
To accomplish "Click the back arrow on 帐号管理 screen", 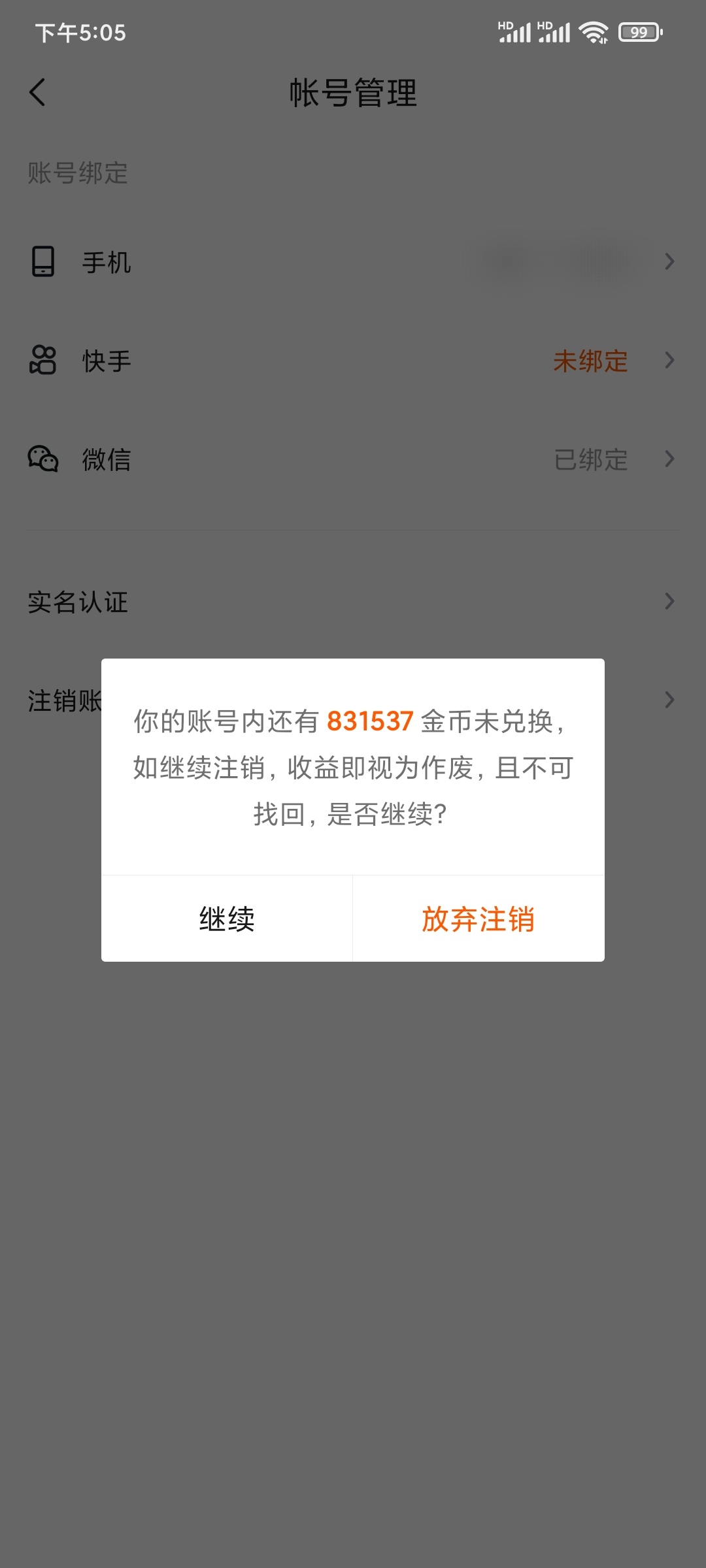I will (37, 93).
